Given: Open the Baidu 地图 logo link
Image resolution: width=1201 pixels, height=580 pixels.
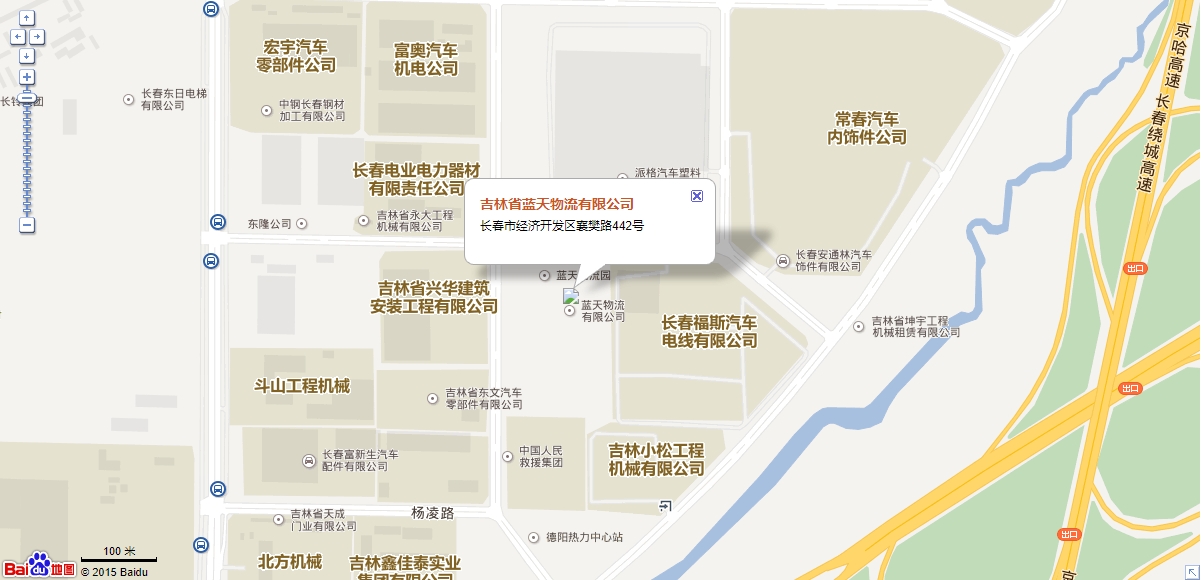Looking at the screenshot, I should 51,565.
